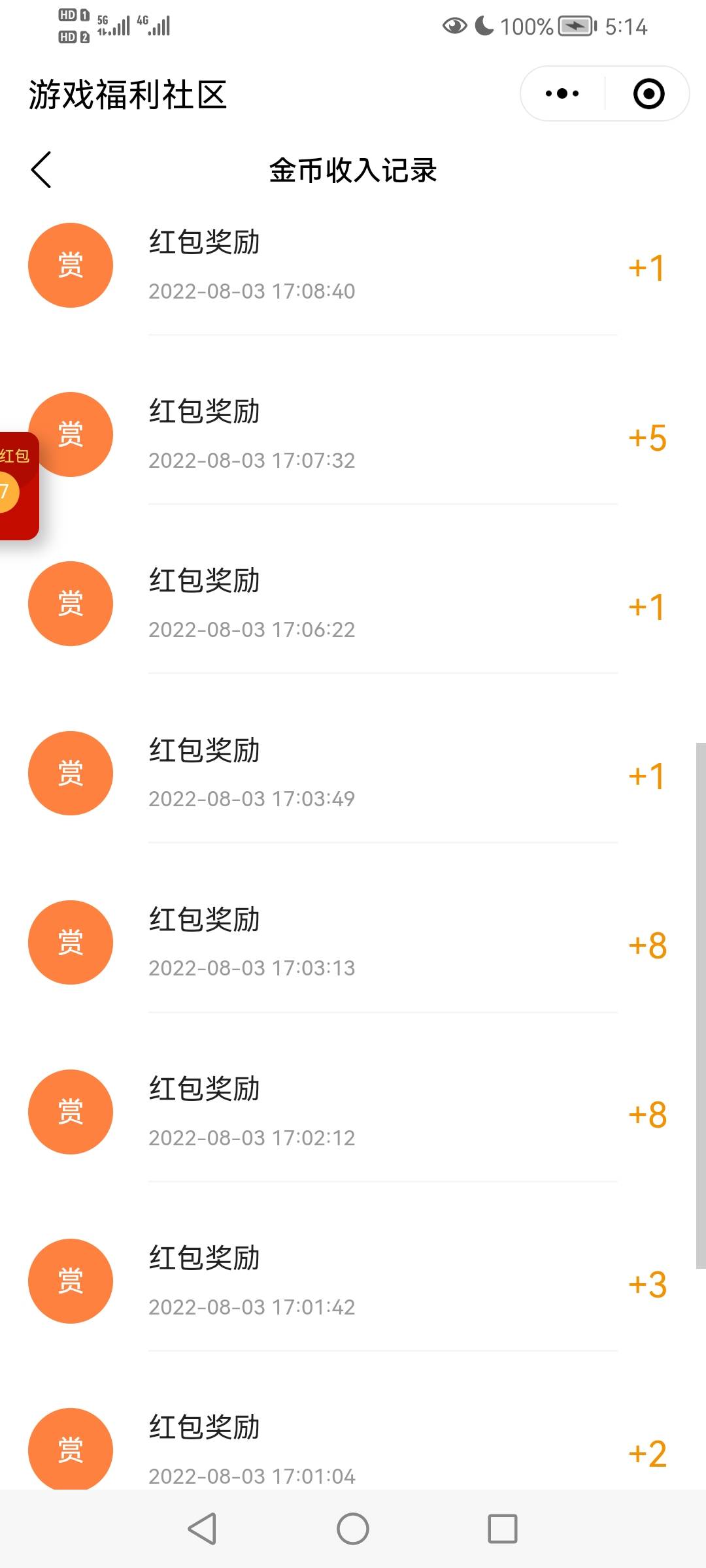This screenshot has width=706, height=1568.
Task: Open the mini program more options menu
Action: 562,94
